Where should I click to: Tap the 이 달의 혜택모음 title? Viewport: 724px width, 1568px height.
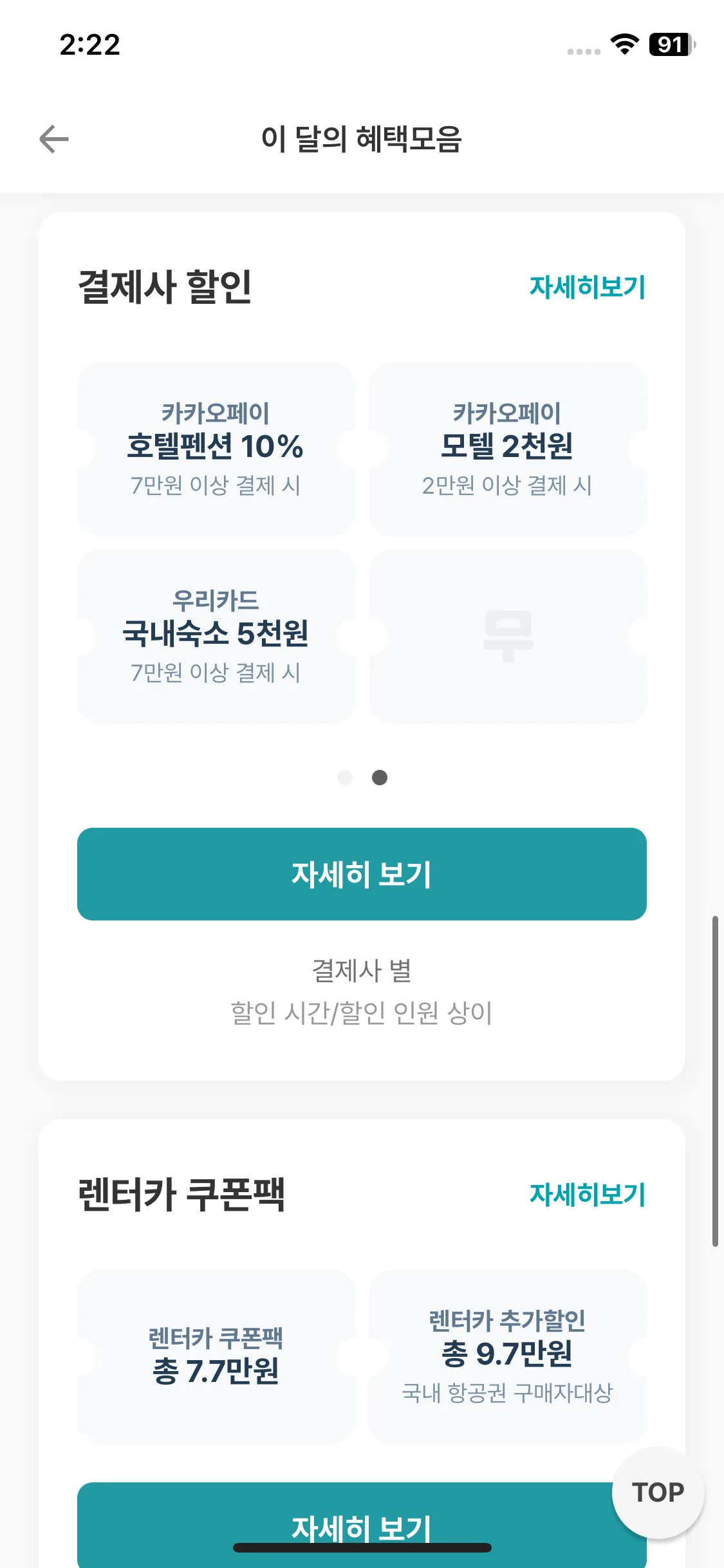point(362,138)
